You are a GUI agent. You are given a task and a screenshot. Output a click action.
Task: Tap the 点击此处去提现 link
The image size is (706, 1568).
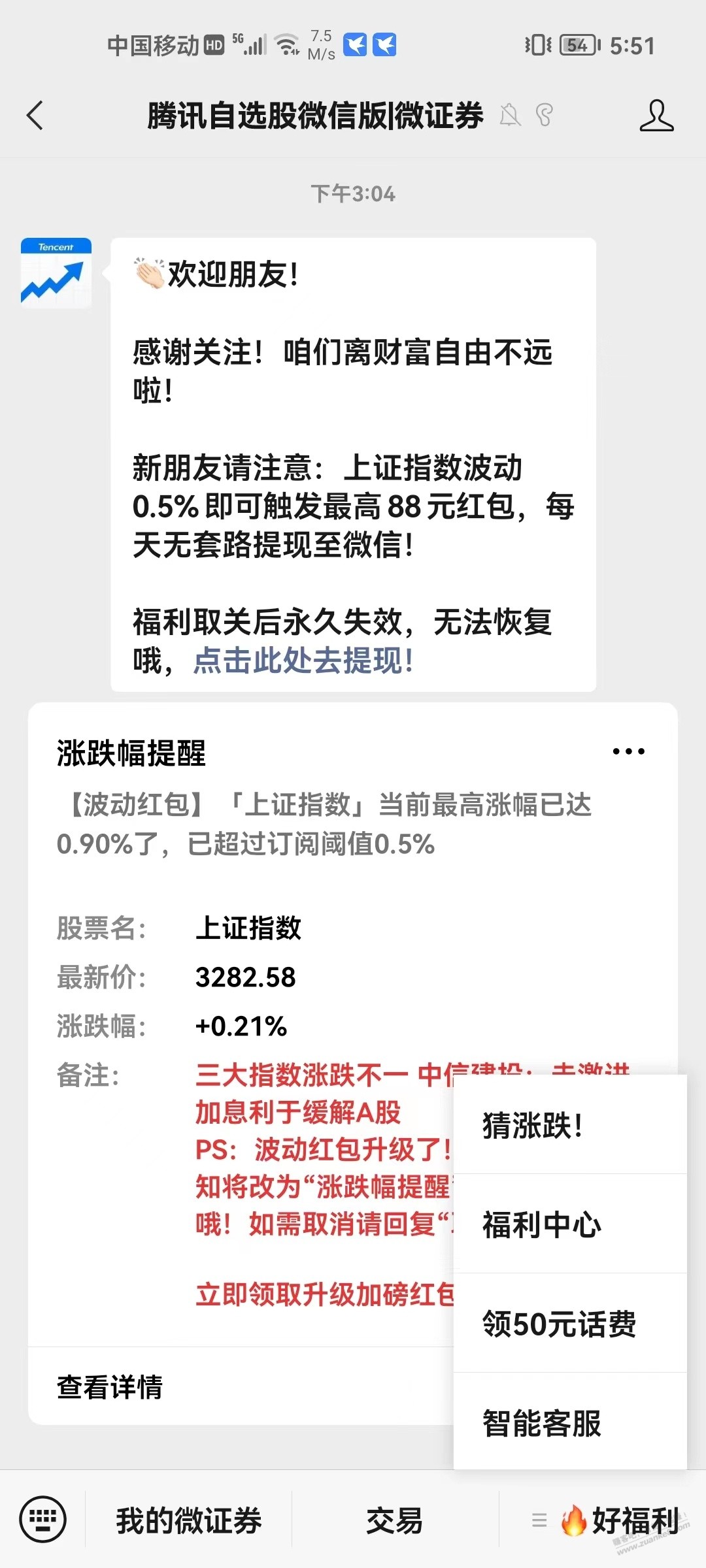[x=303, y=660]
